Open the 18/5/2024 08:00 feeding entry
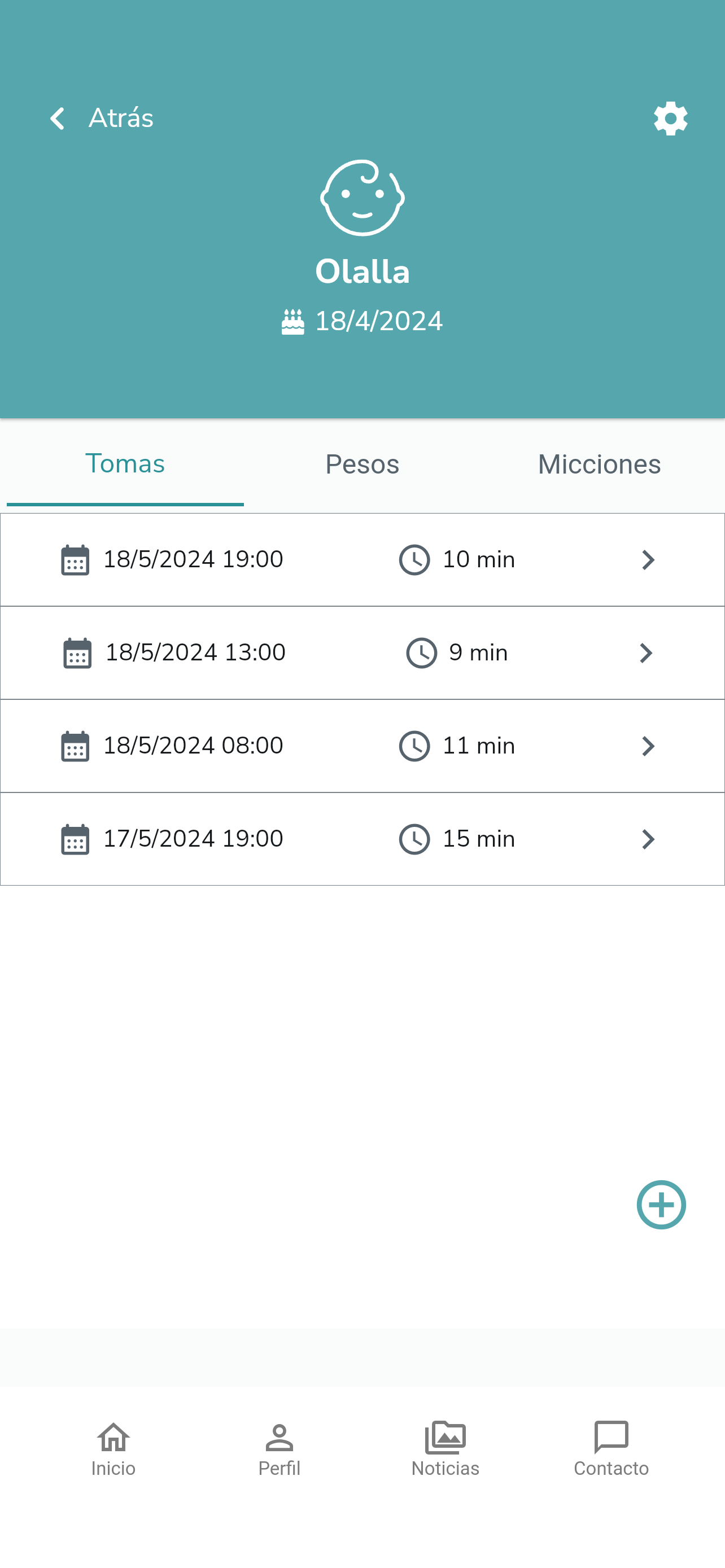The height and width of the screenshot is (1568, 725). (362, 746)
